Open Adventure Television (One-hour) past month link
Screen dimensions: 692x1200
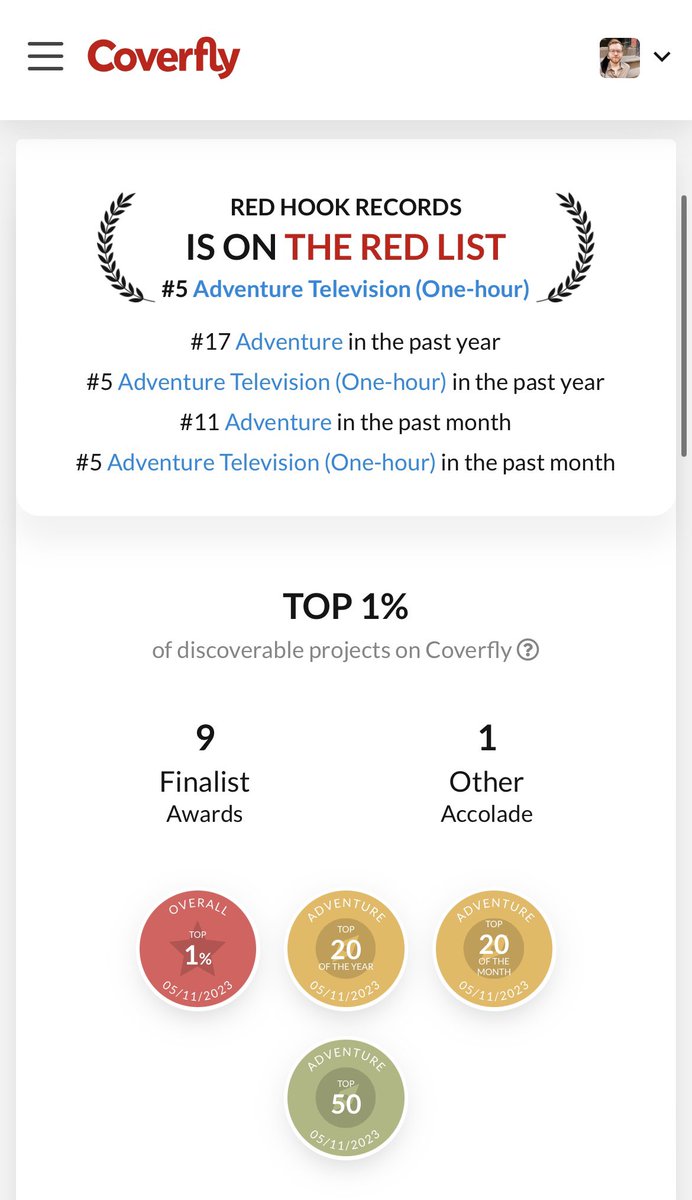pos(271,462)
